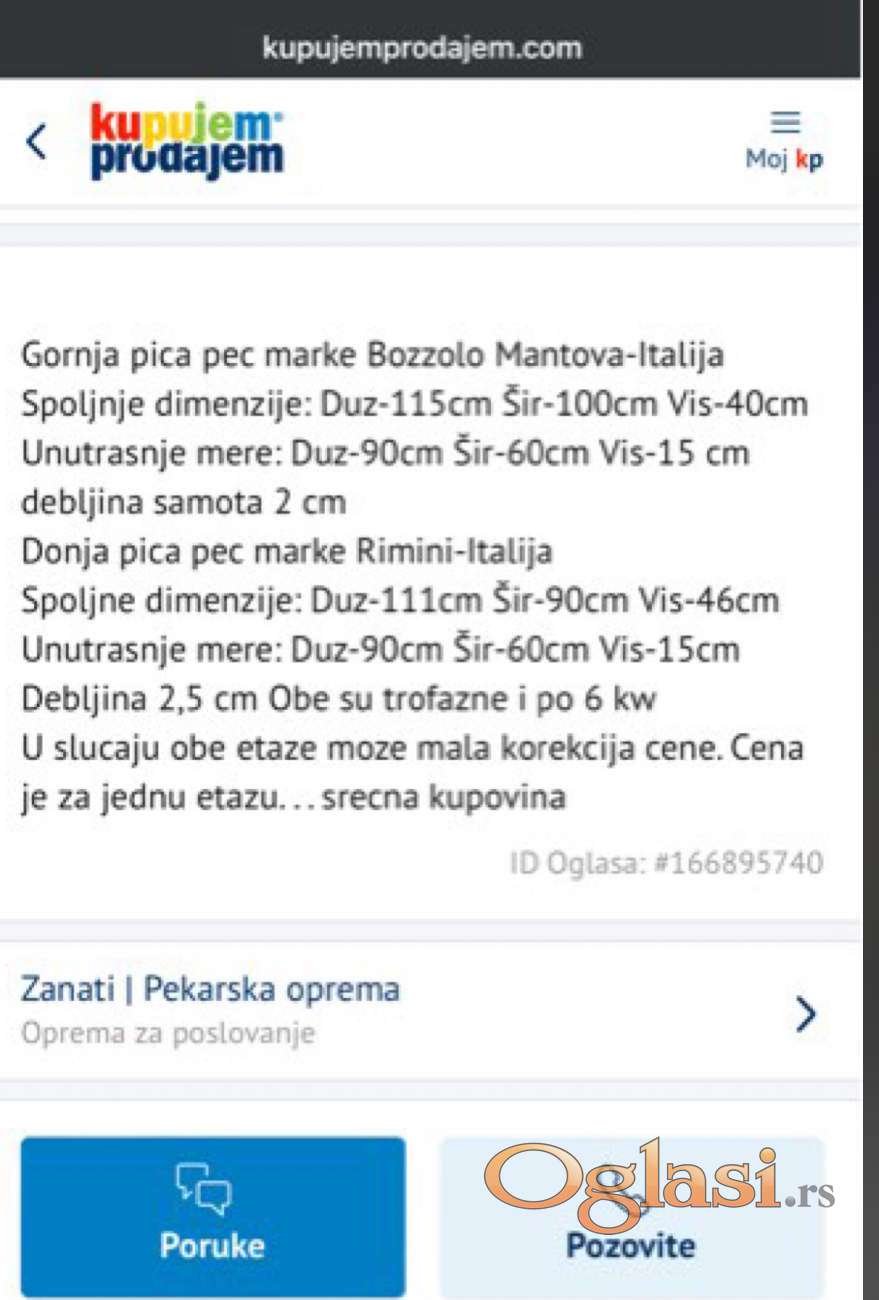Screen dimensions: 879x1300
Task: Go back using the back arrow
Action: click(x=36, y=142)
